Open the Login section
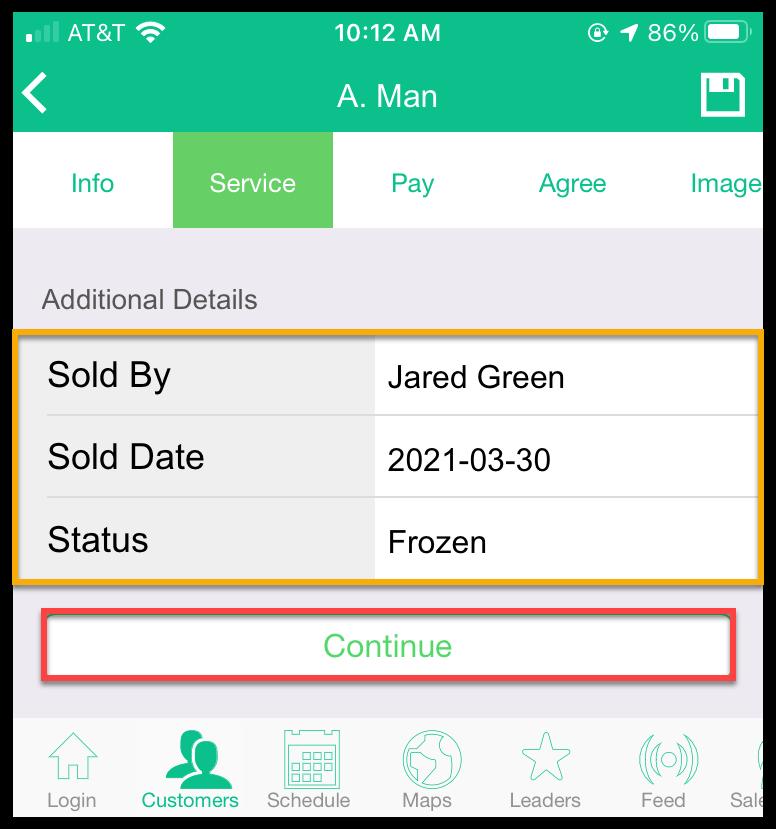 tap(72, 770)
